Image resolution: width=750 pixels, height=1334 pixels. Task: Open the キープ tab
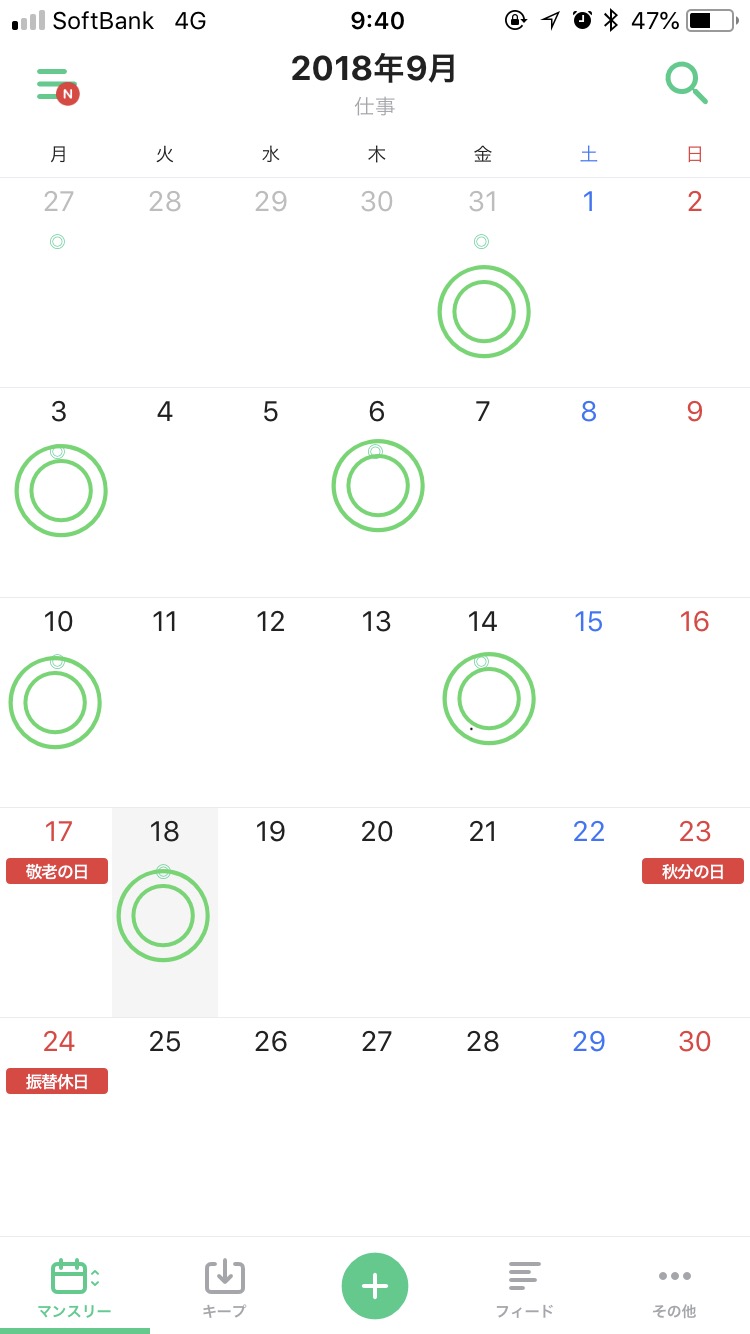pyautogui.click(x=225, y=1288)
